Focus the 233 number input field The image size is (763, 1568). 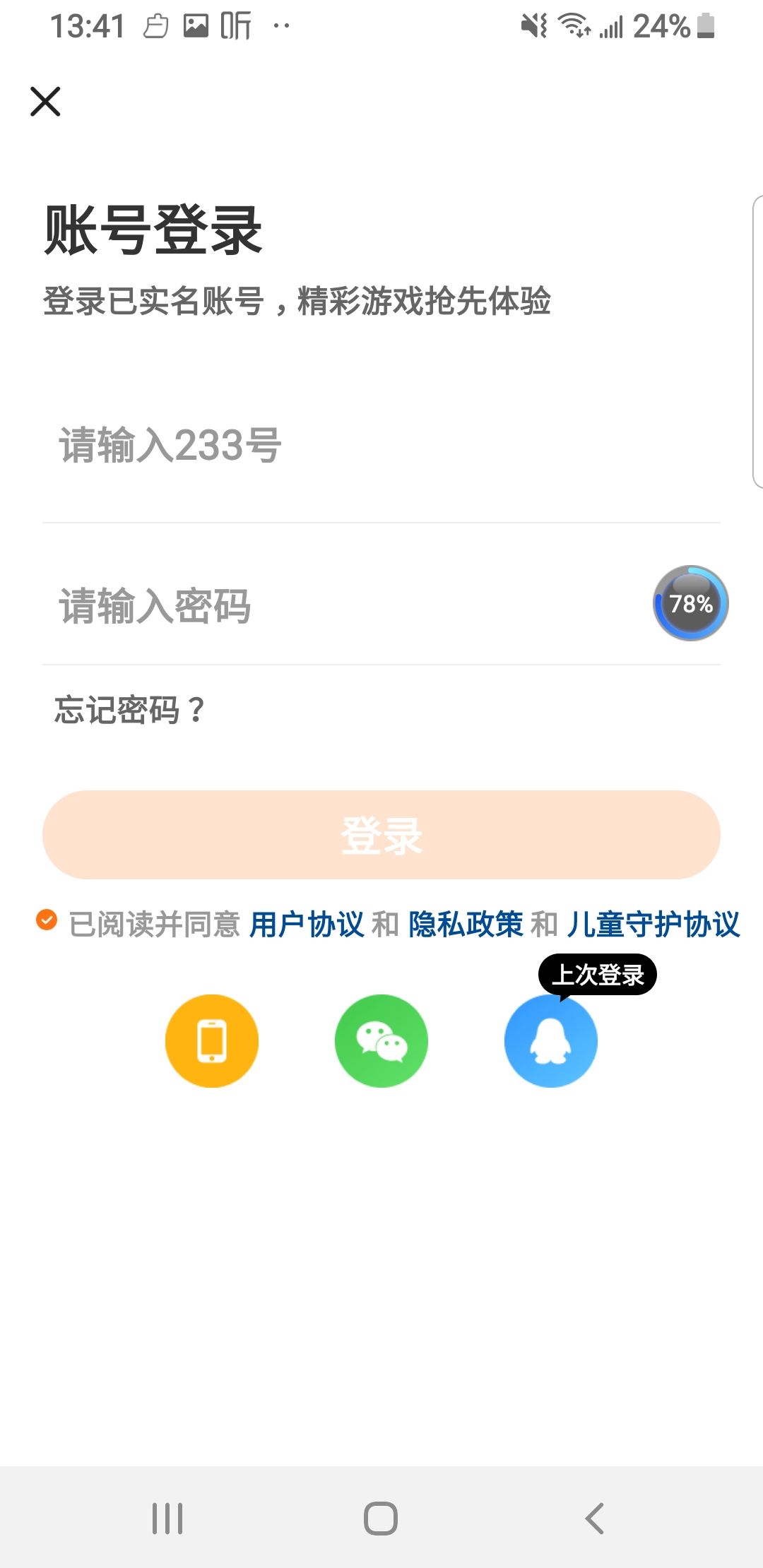(x=381, y=446)
